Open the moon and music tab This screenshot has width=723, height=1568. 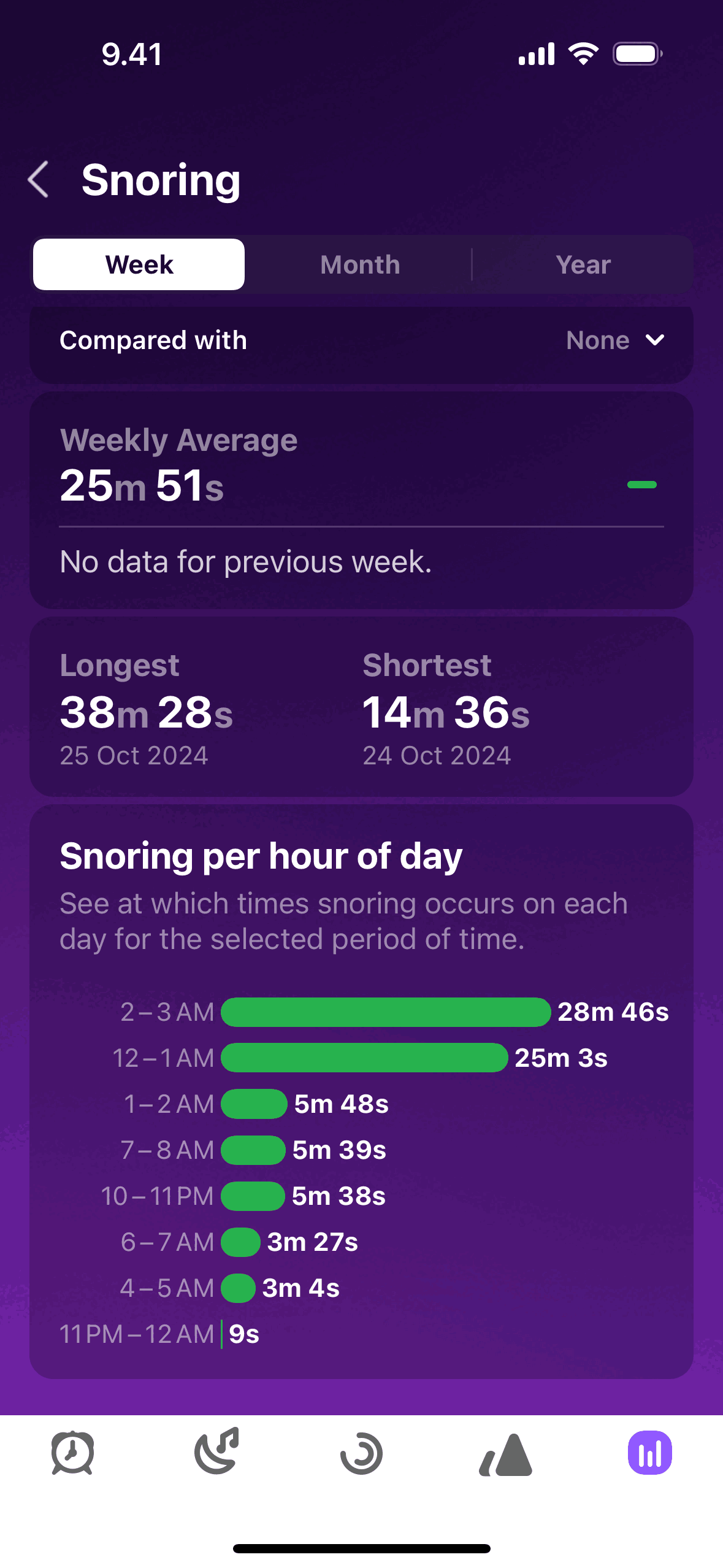(x=216, y=1451)
